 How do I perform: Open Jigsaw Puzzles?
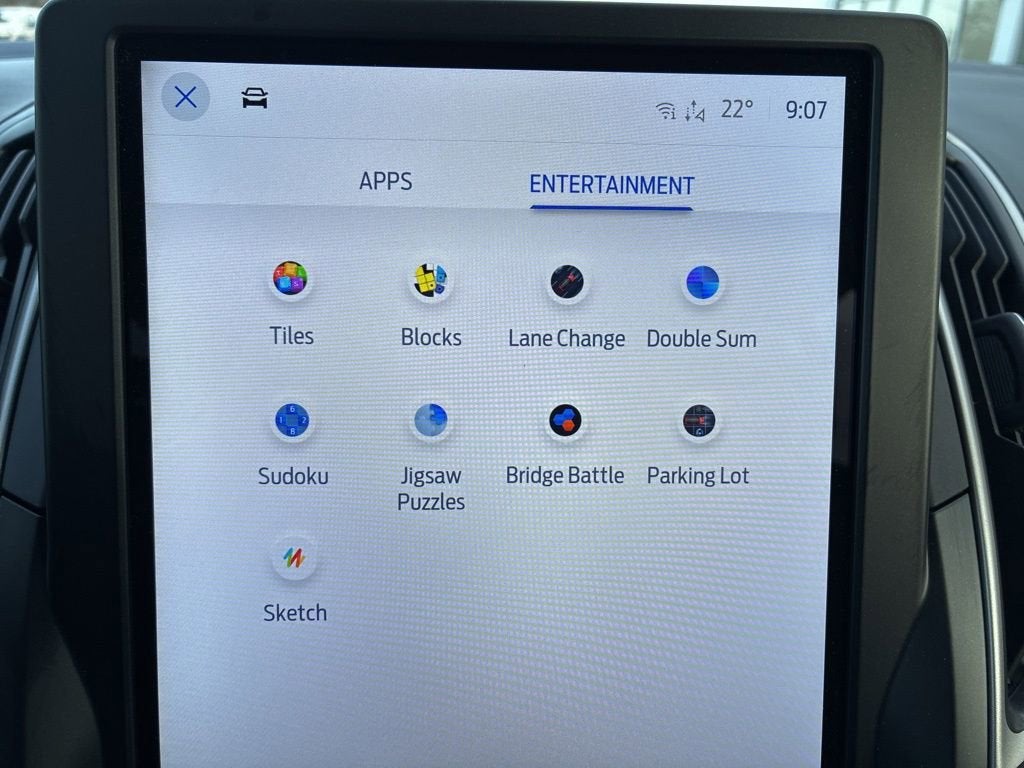click(x=431, y=421)
